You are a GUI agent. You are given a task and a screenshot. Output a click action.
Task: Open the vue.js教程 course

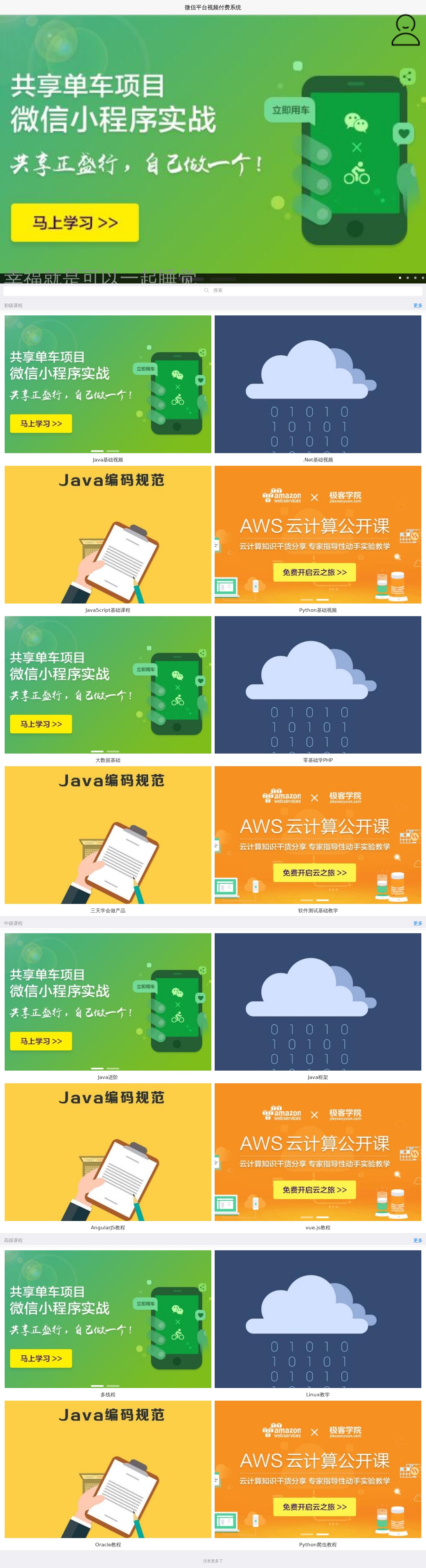point(318,1152)
